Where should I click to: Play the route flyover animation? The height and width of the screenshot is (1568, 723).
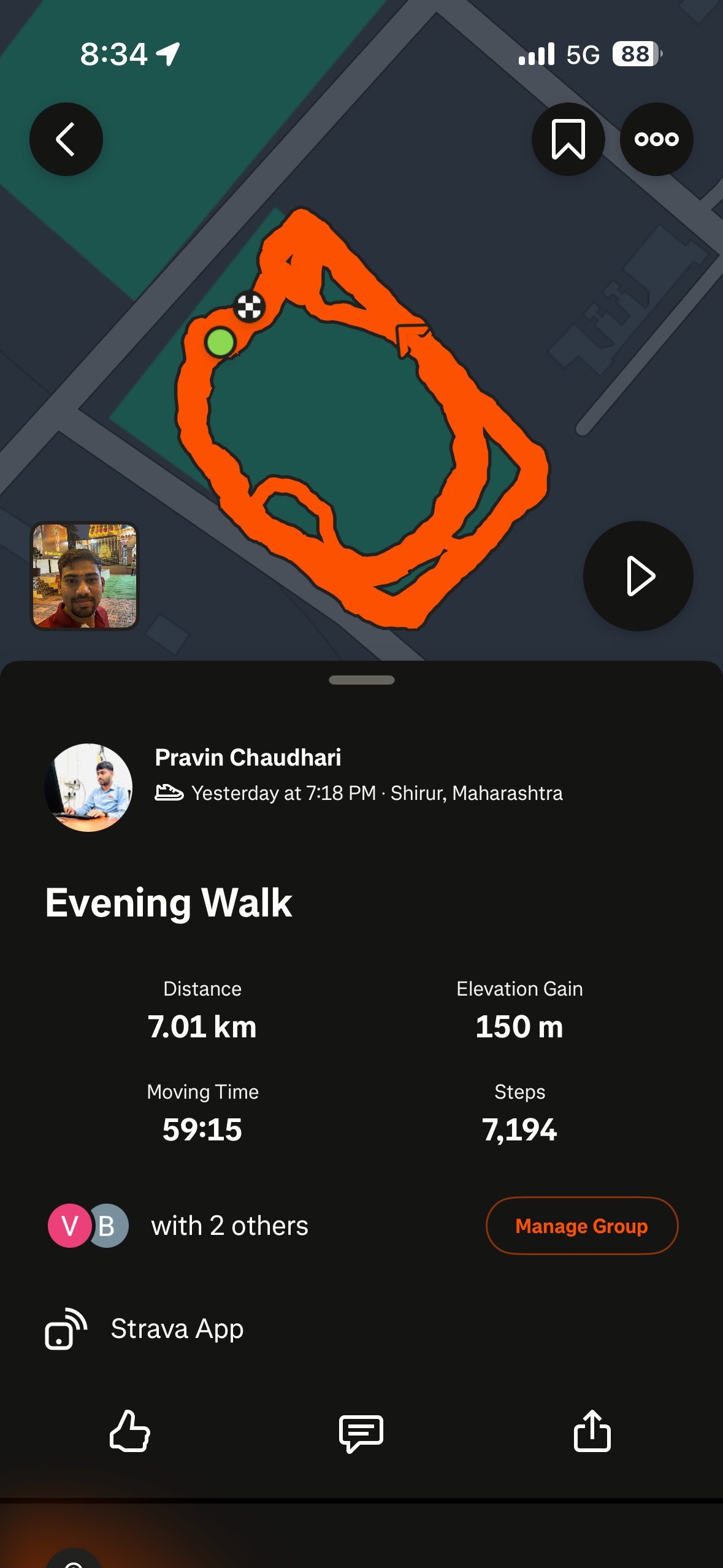638,576
